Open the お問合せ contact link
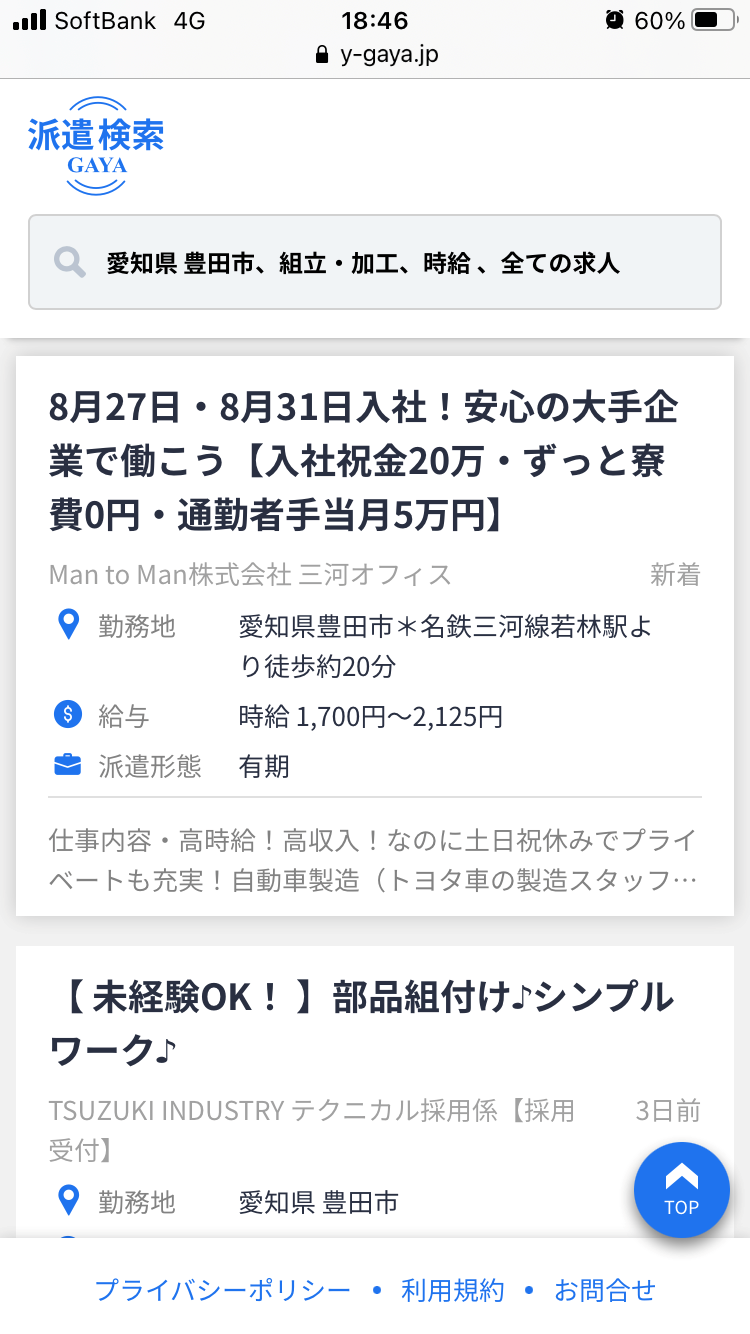This screenshot has width=750, height=1334. tap(605, 1290)
